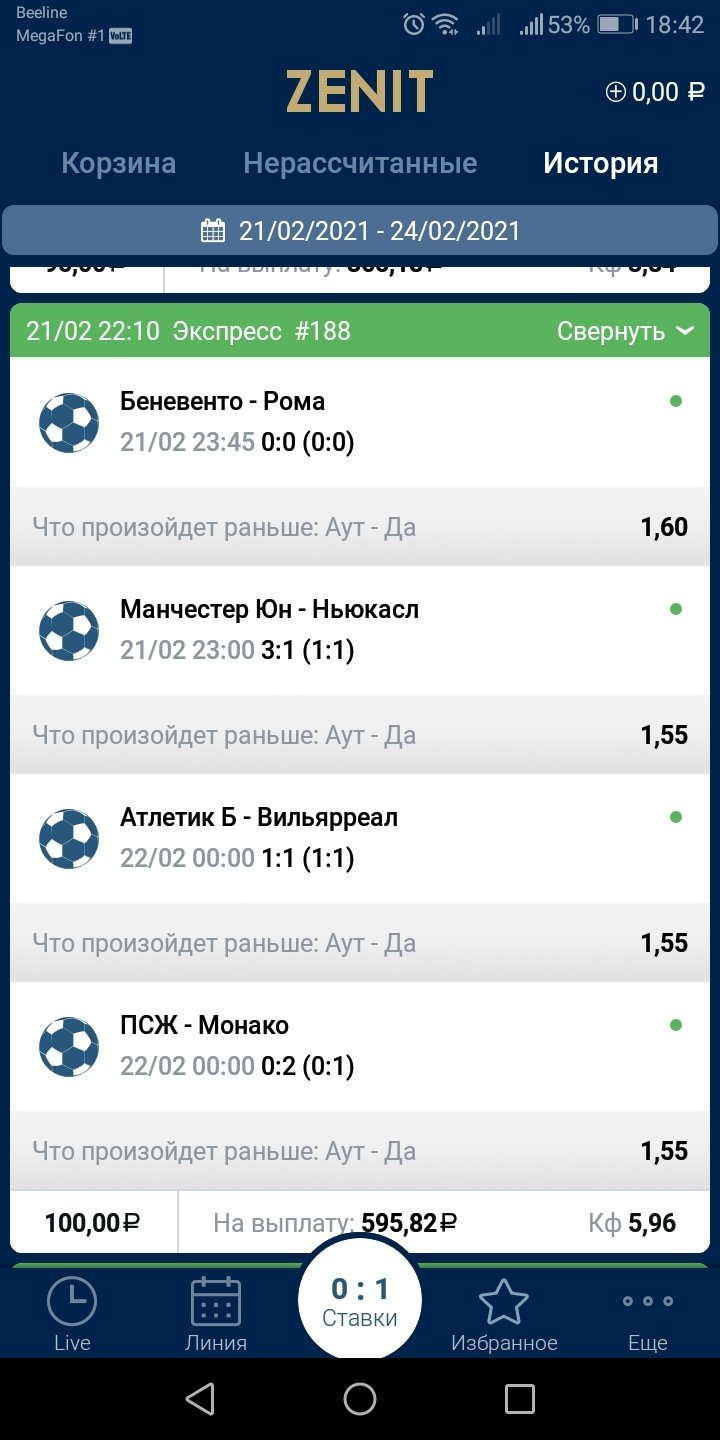Select the История tab
Screen dimensions: 720x1440
600,163
